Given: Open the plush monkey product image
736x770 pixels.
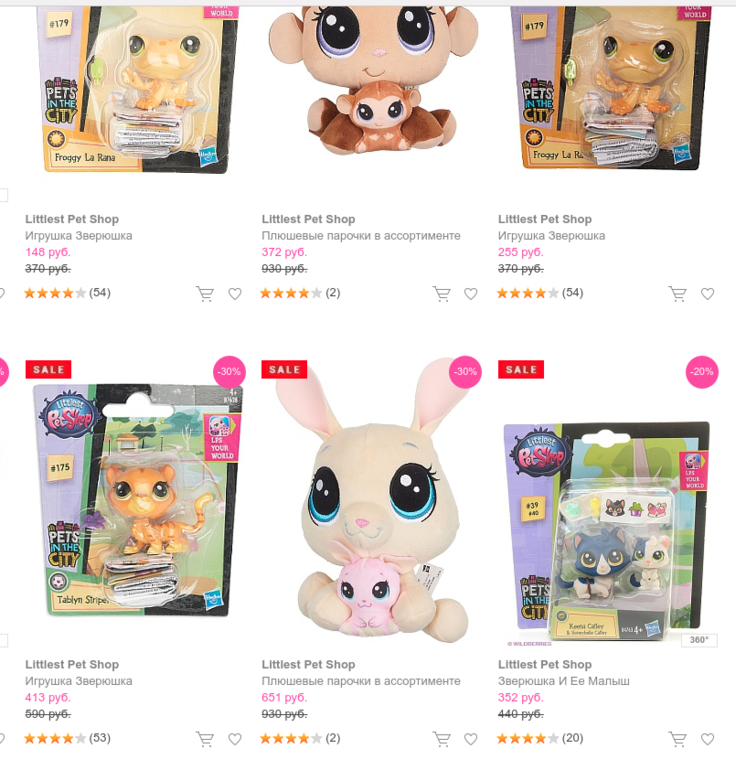Looking at the screenshot, I should (370, 80).
